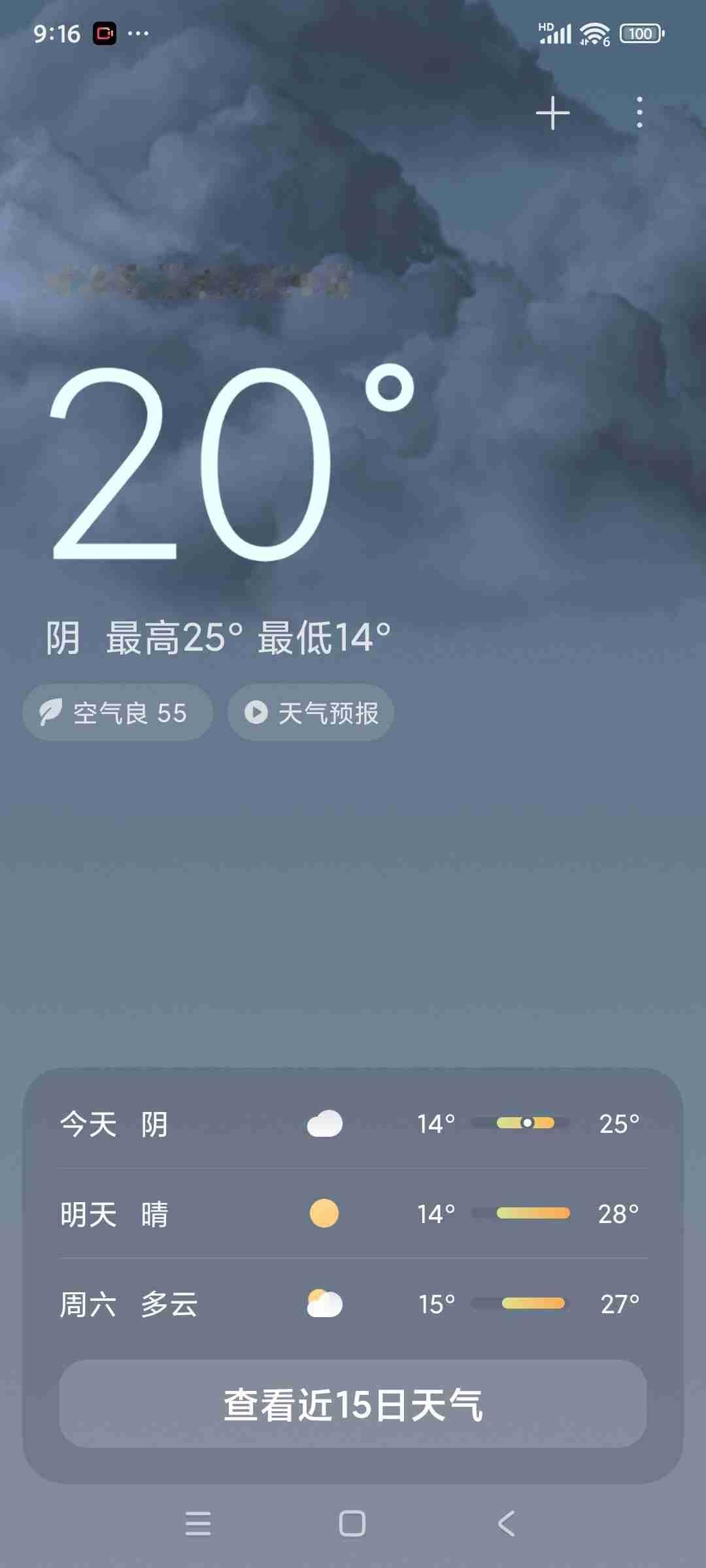
Task: Select the 明天 晴 forecast row
Action: tap(196, 1213)
